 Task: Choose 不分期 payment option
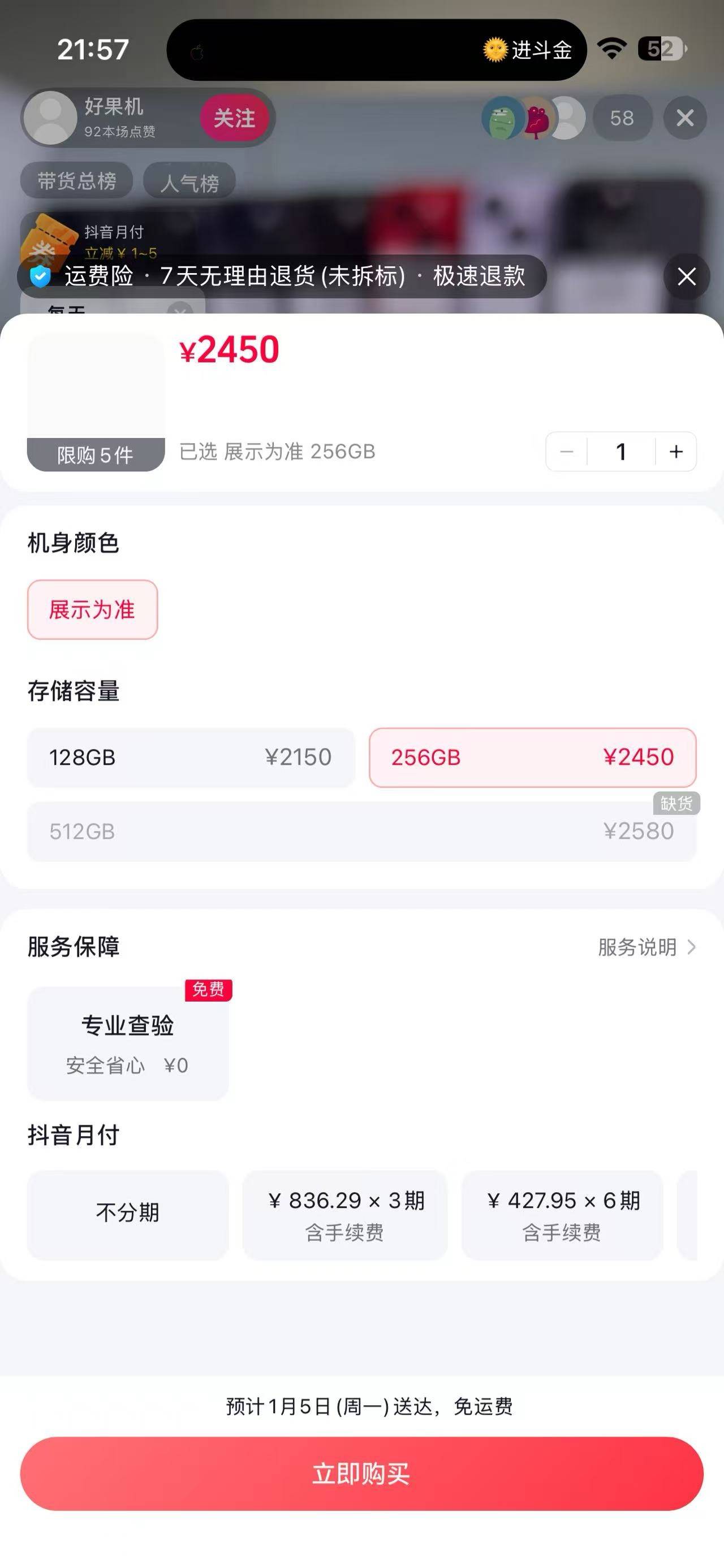[128, 1213]
